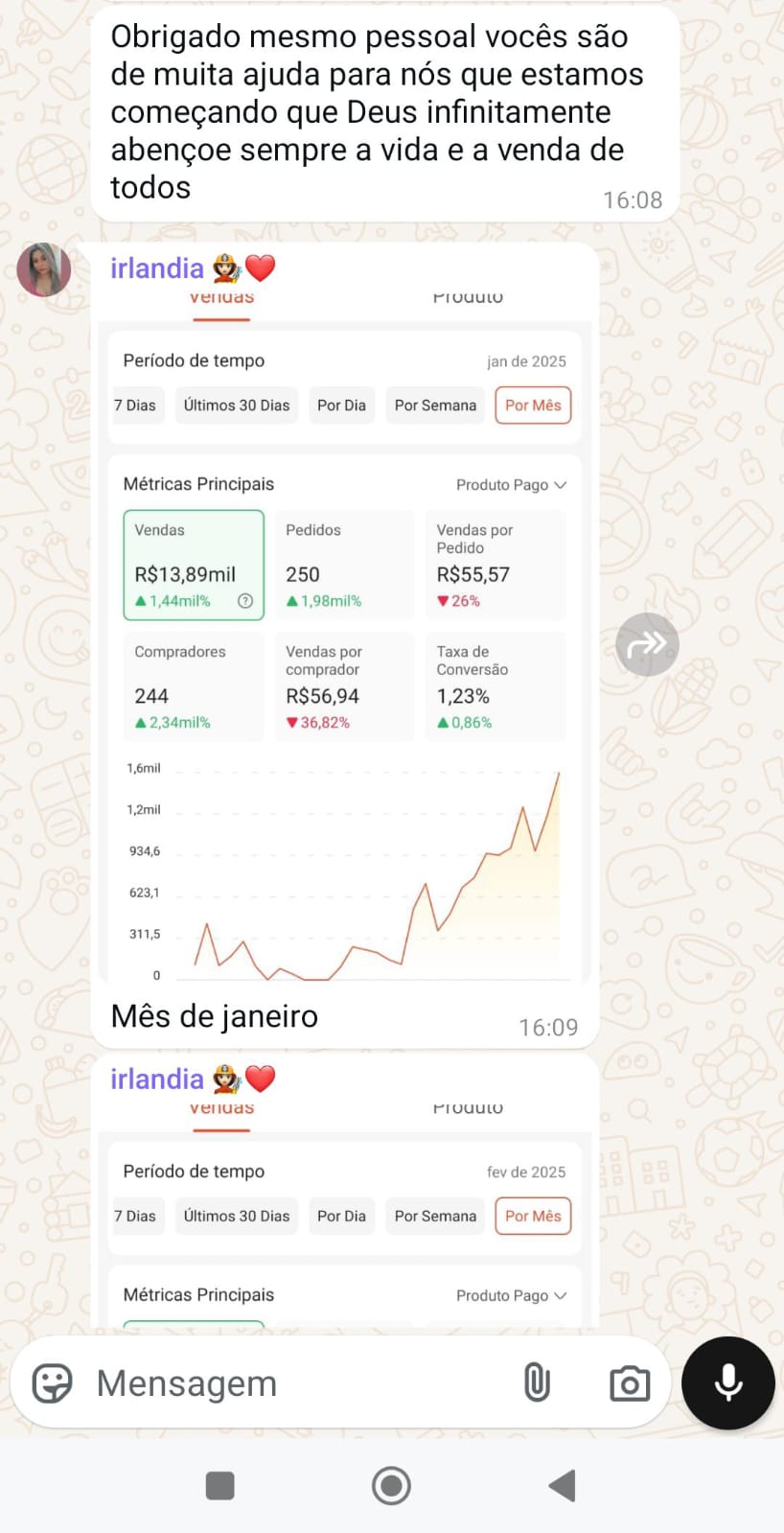Go to the home screen

click(391, 1485)
